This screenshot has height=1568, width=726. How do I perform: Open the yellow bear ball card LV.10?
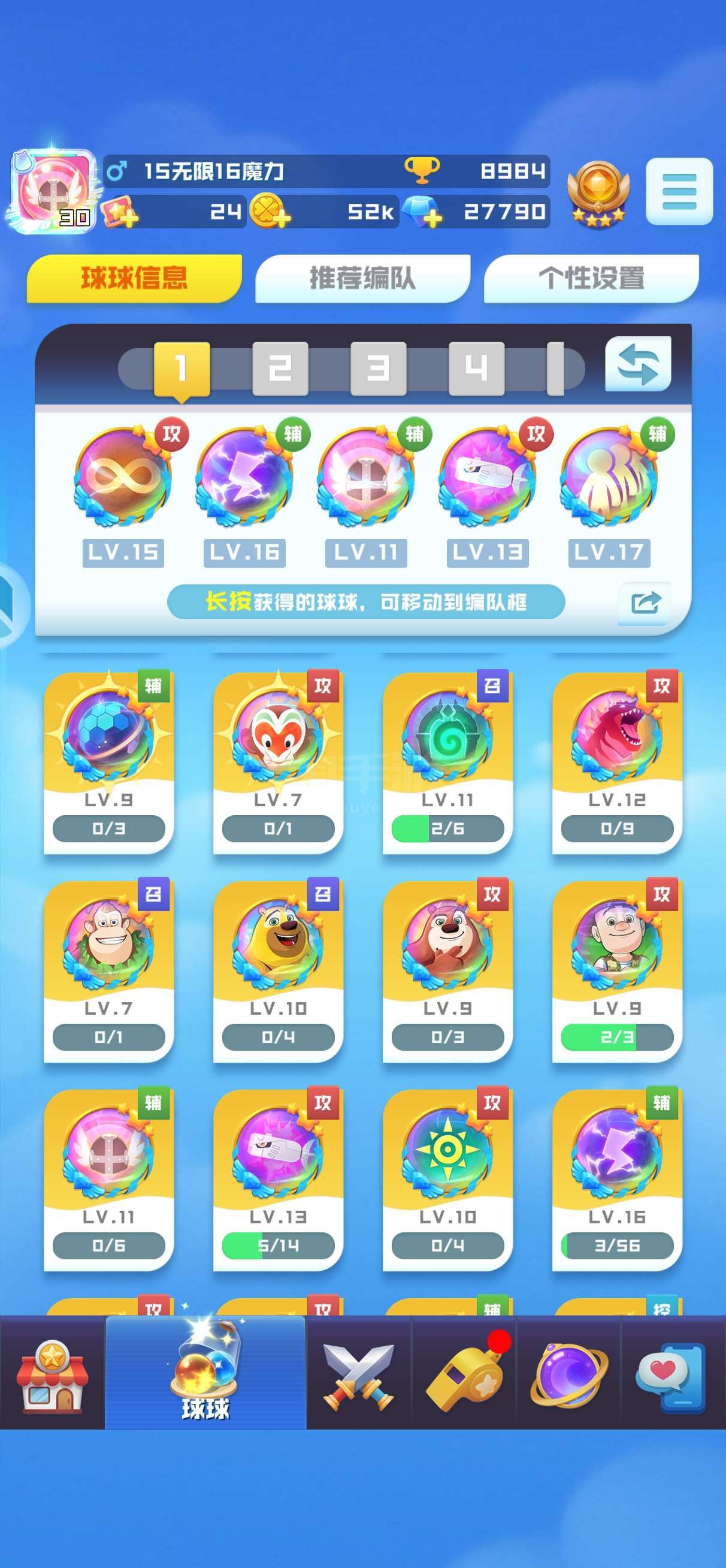(278, 970)
